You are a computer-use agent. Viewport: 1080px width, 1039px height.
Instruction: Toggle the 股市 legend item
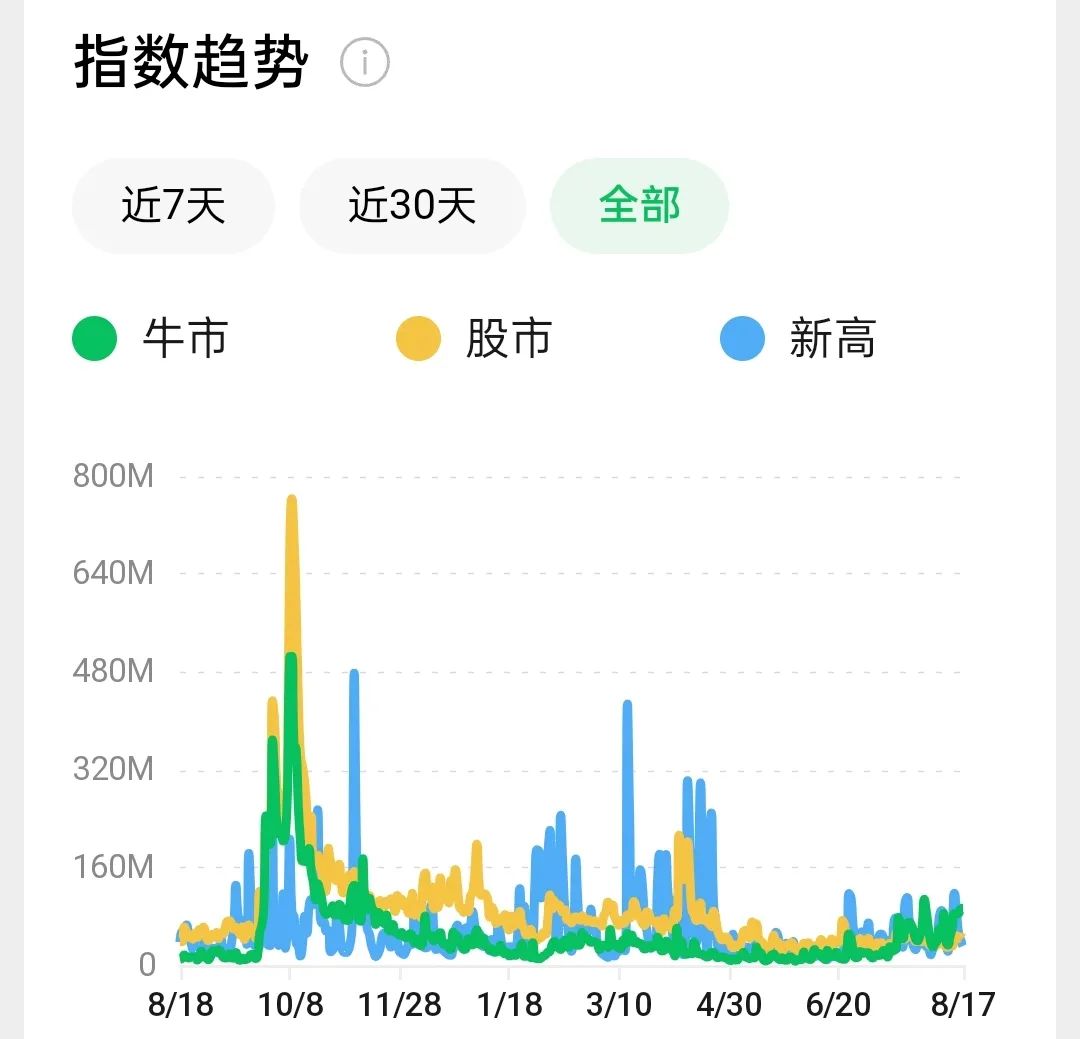[x=476, y=338]
